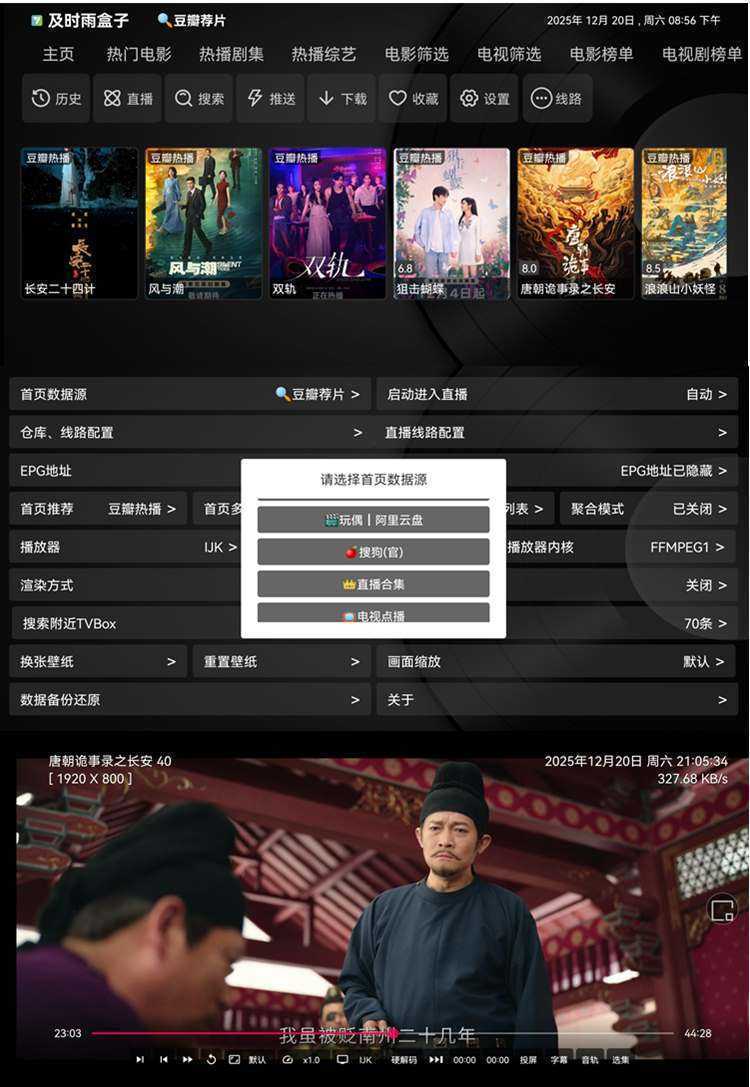This screenshot has width=750, height=1087.
Task: Open the 直播 (live TV) icon
Action: [128, 98]
